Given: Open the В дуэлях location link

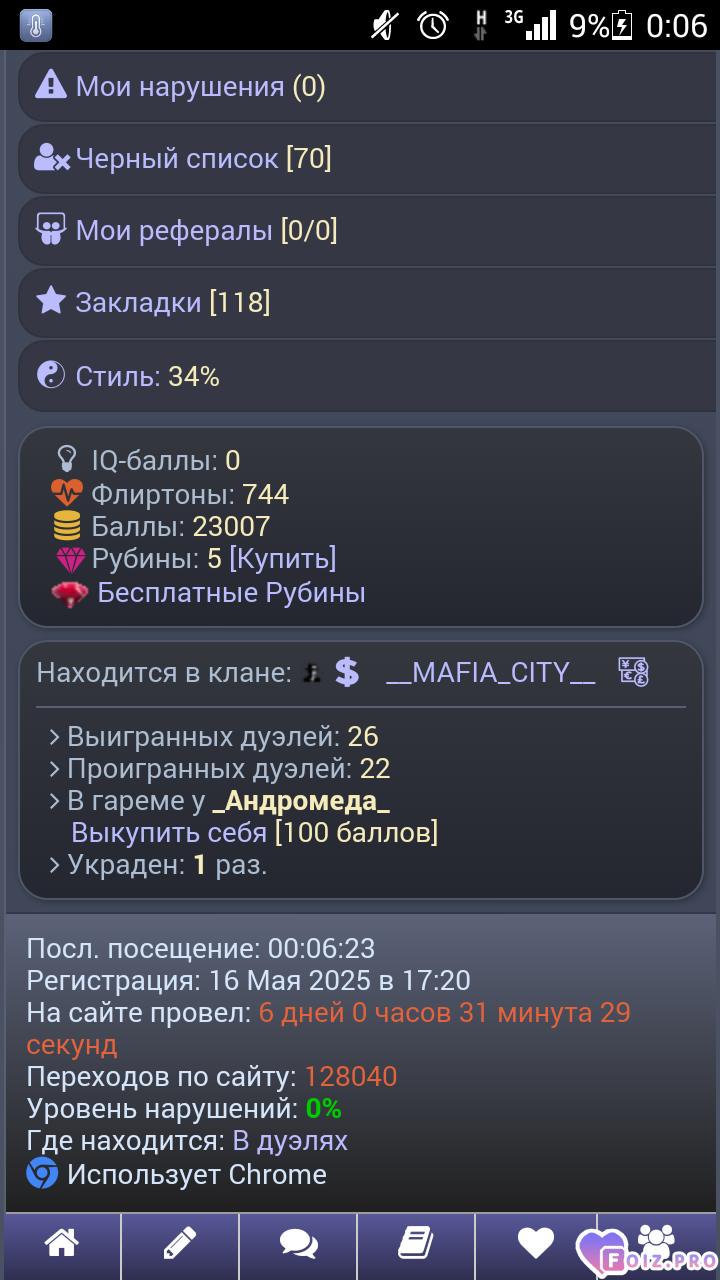Looking at the screenshot, I should (x=290, y=1141).
